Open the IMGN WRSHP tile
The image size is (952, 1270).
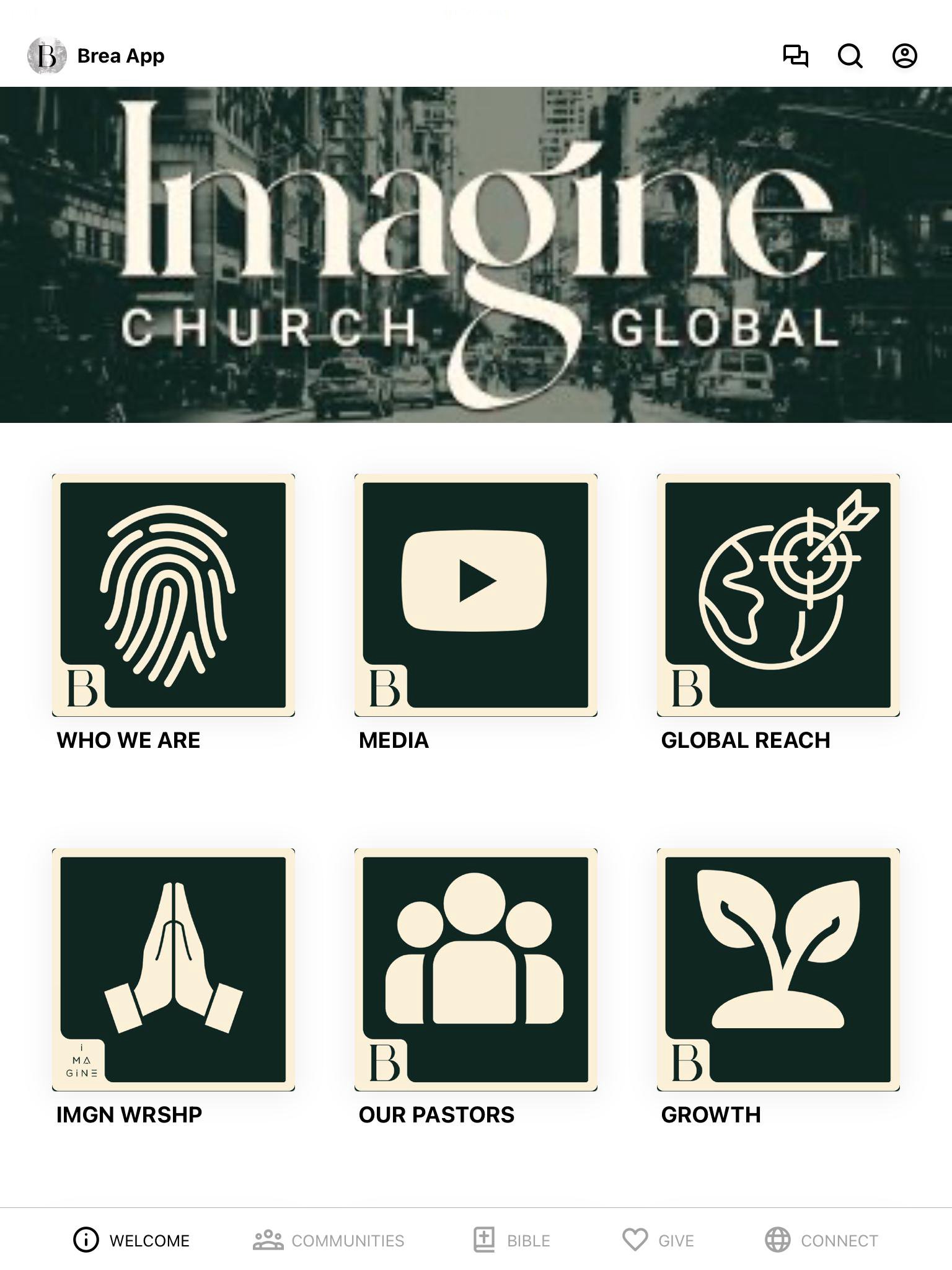click(174, 969)
